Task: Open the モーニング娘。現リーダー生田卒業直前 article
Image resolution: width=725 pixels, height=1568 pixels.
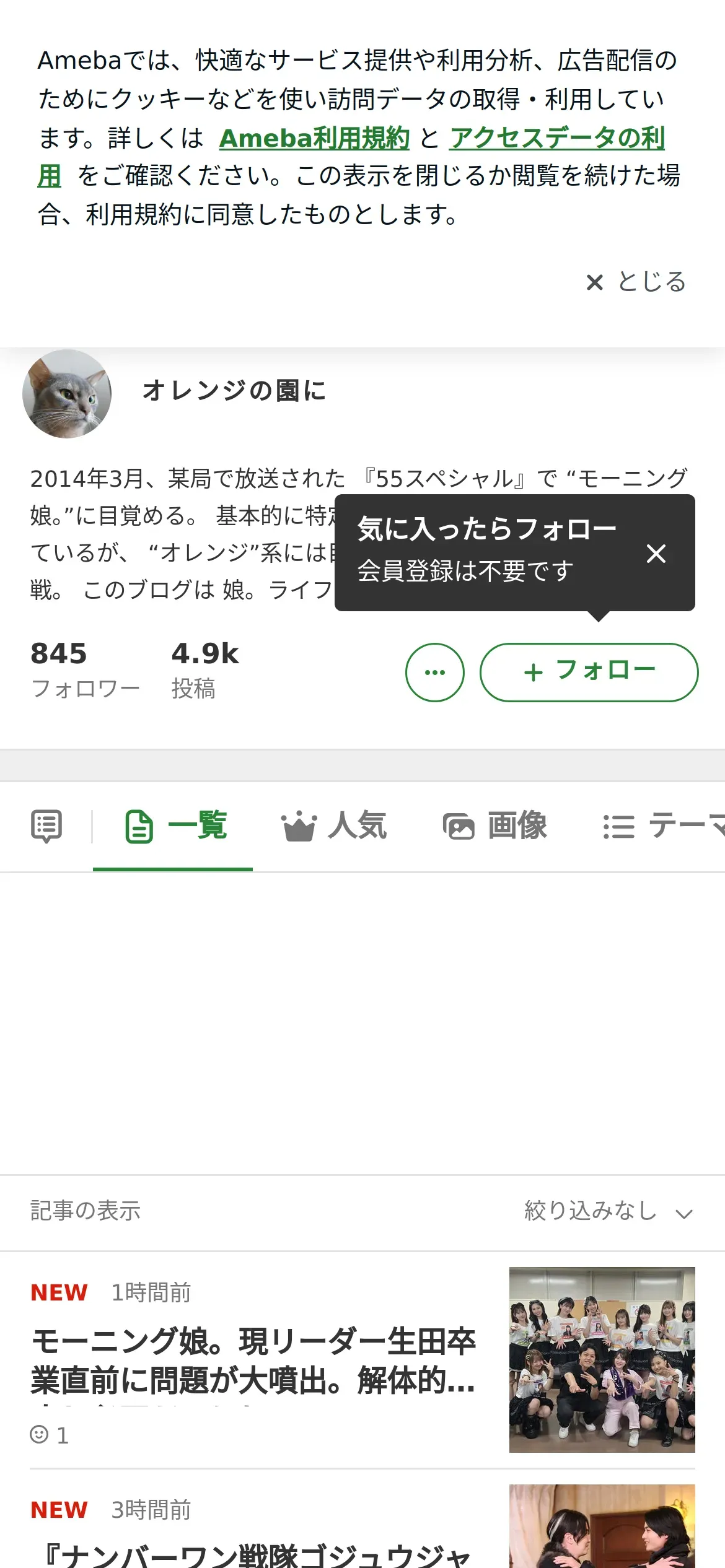Action: (253, 1361)
